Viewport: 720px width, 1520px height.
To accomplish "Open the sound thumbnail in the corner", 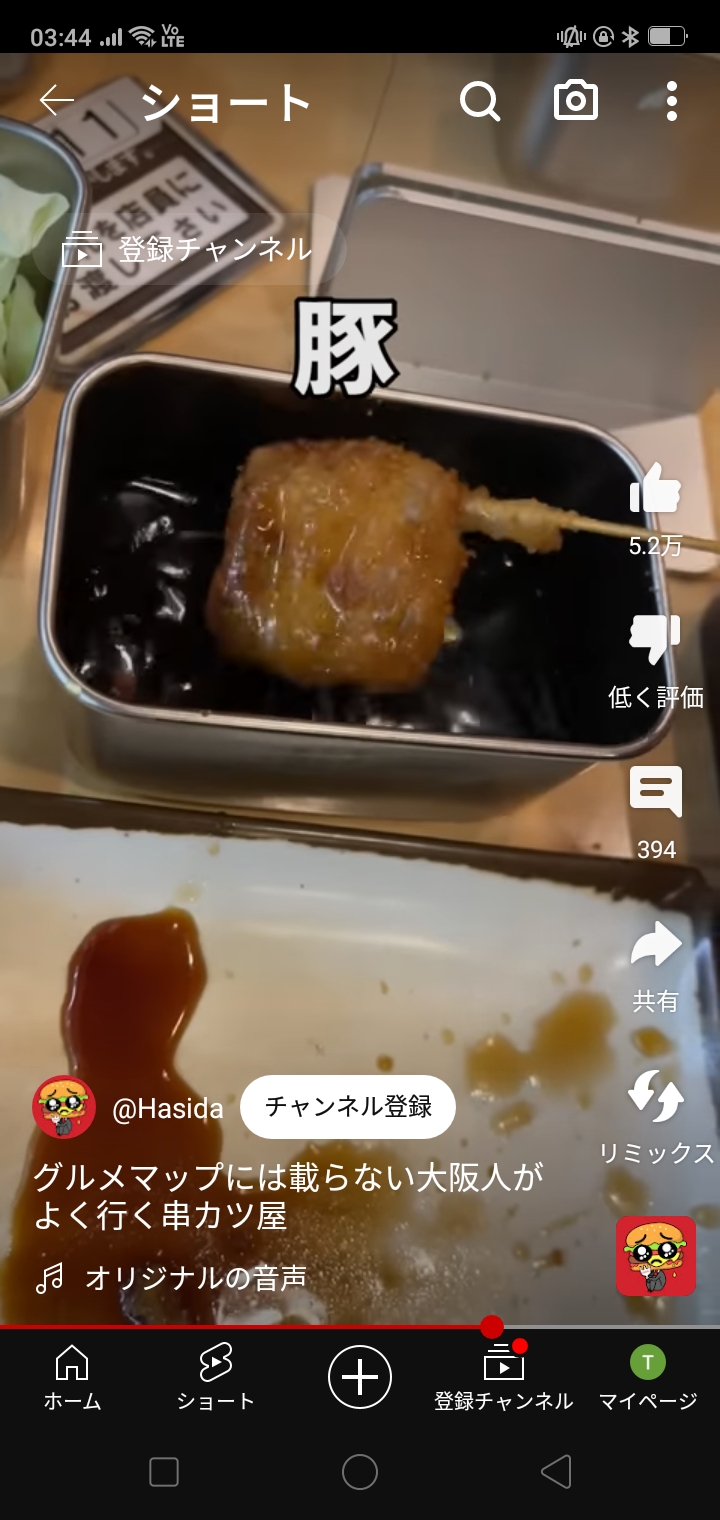I will click(x=655, y=1256).
